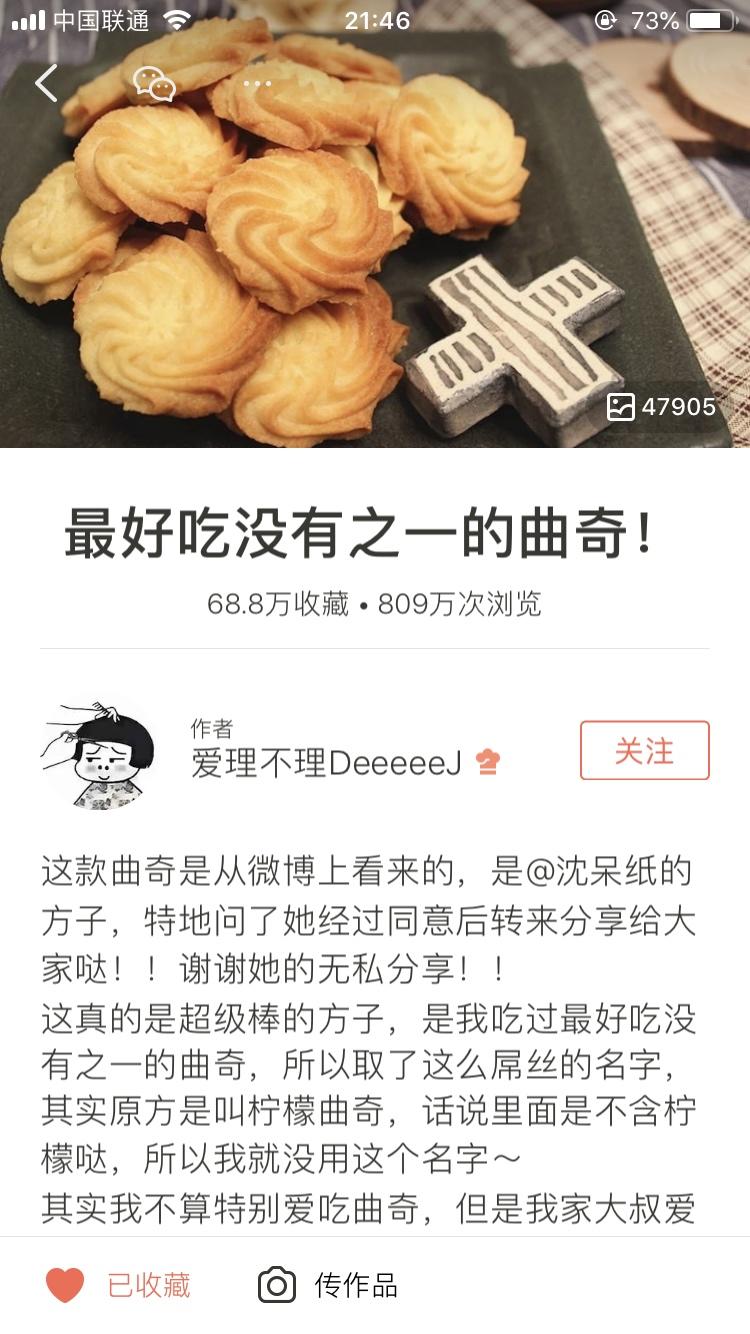Open the three-dot overflow menu
This screenshot has height=1334, width=750.
257,84
